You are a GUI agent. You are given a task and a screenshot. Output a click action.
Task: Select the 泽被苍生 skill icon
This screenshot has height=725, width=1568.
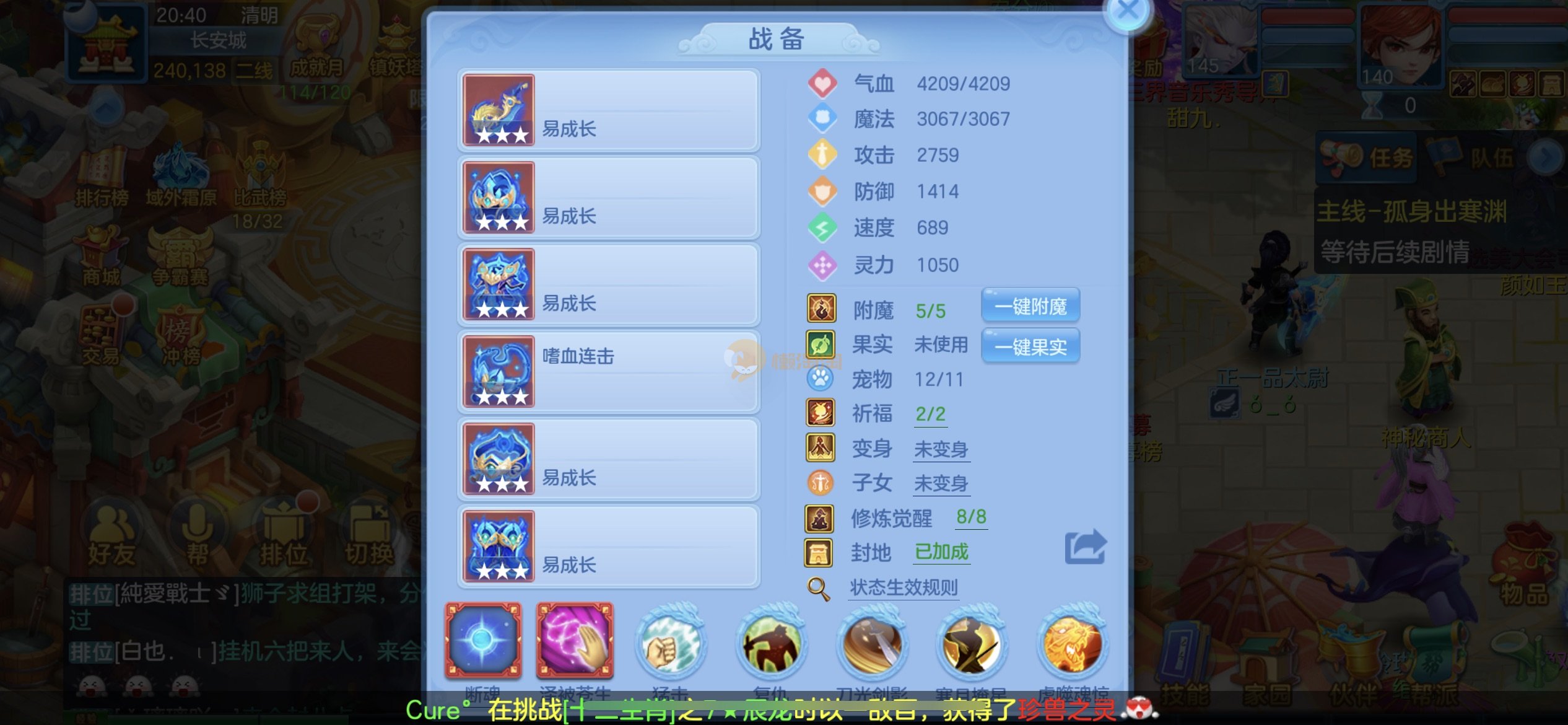pyautogui.click(x=575, y=641)
